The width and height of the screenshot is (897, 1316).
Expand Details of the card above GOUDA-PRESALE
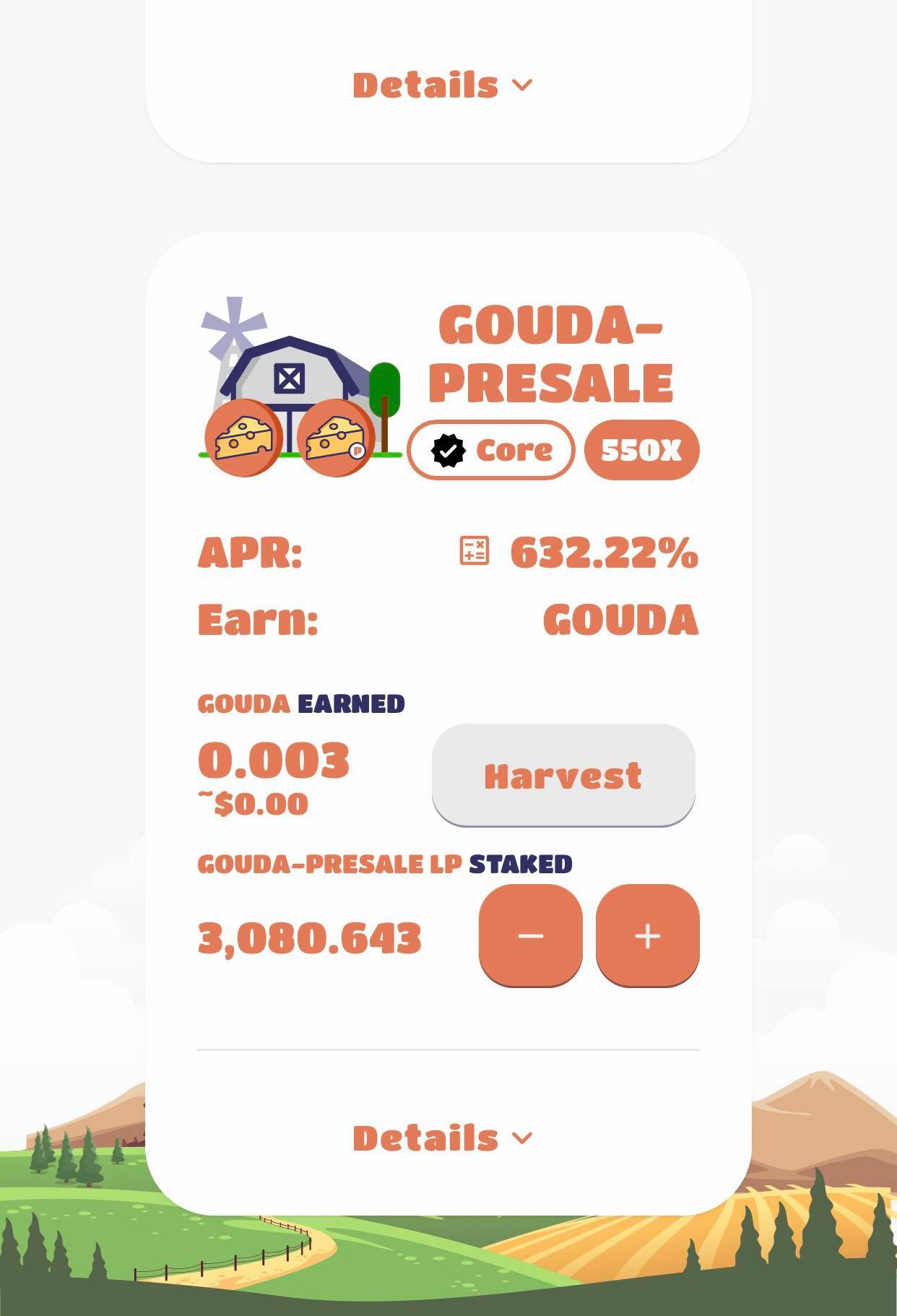(x=442, y=85)
